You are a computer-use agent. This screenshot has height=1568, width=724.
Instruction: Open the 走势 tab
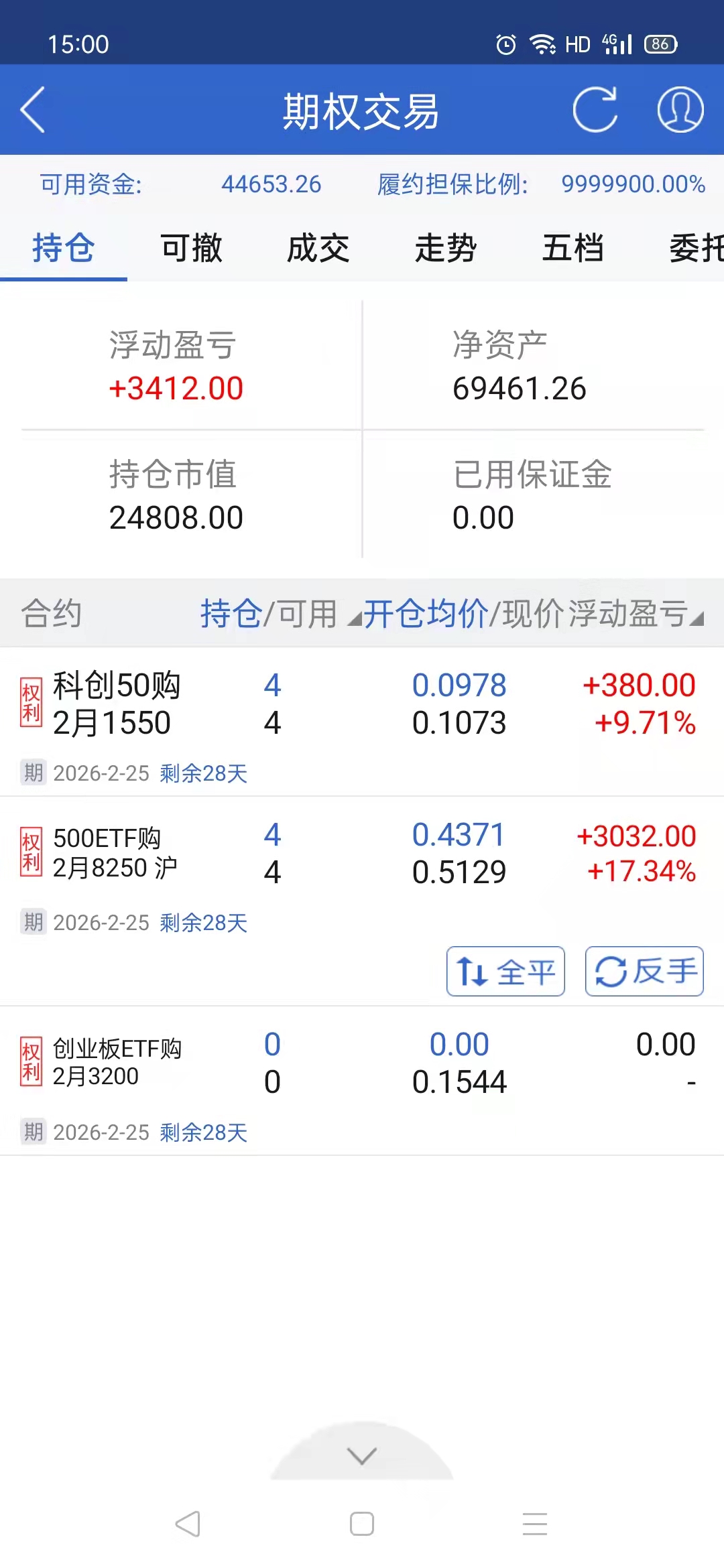tap(446, 249)
